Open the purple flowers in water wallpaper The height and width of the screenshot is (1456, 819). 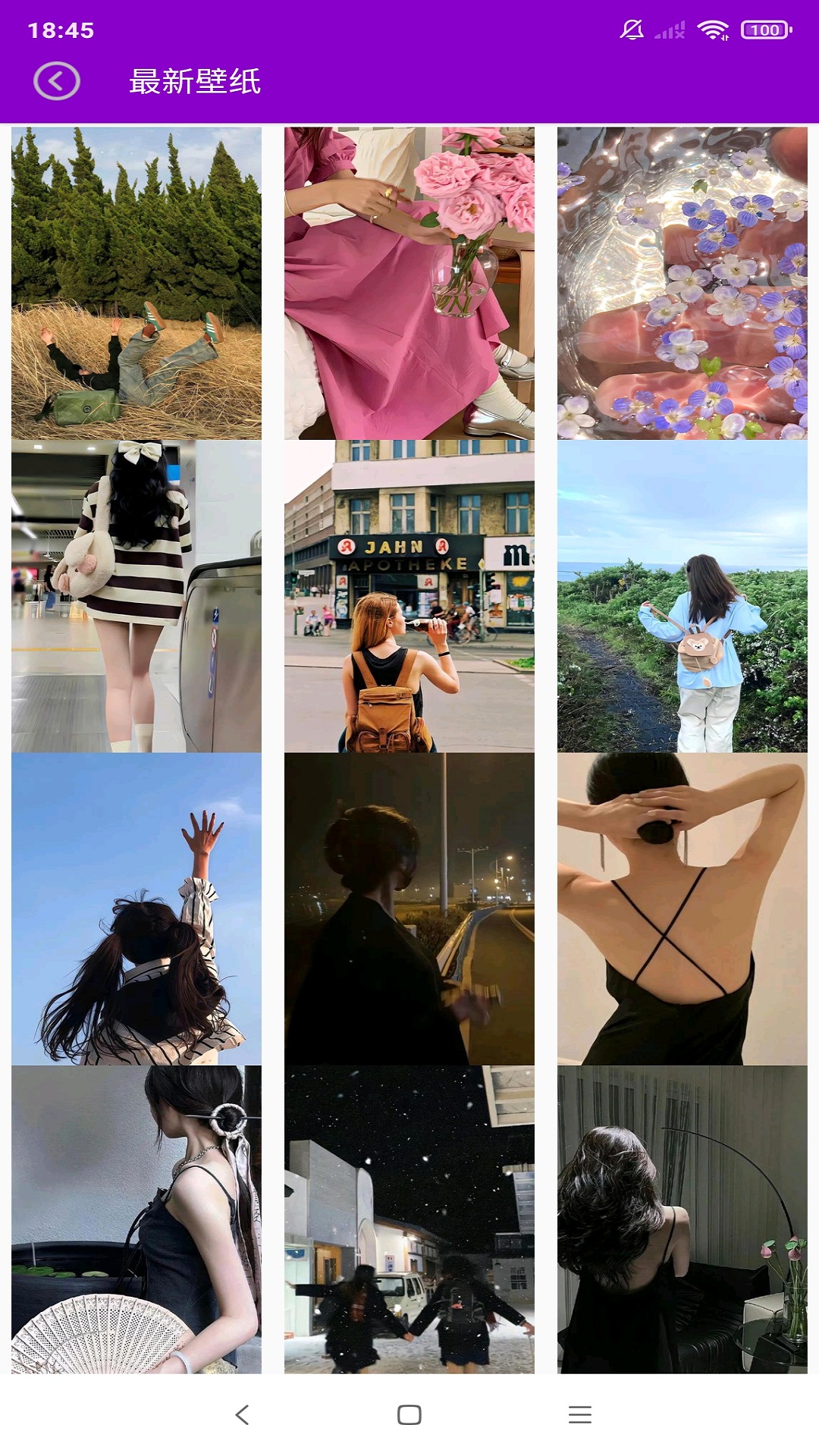tap(682, 281)
